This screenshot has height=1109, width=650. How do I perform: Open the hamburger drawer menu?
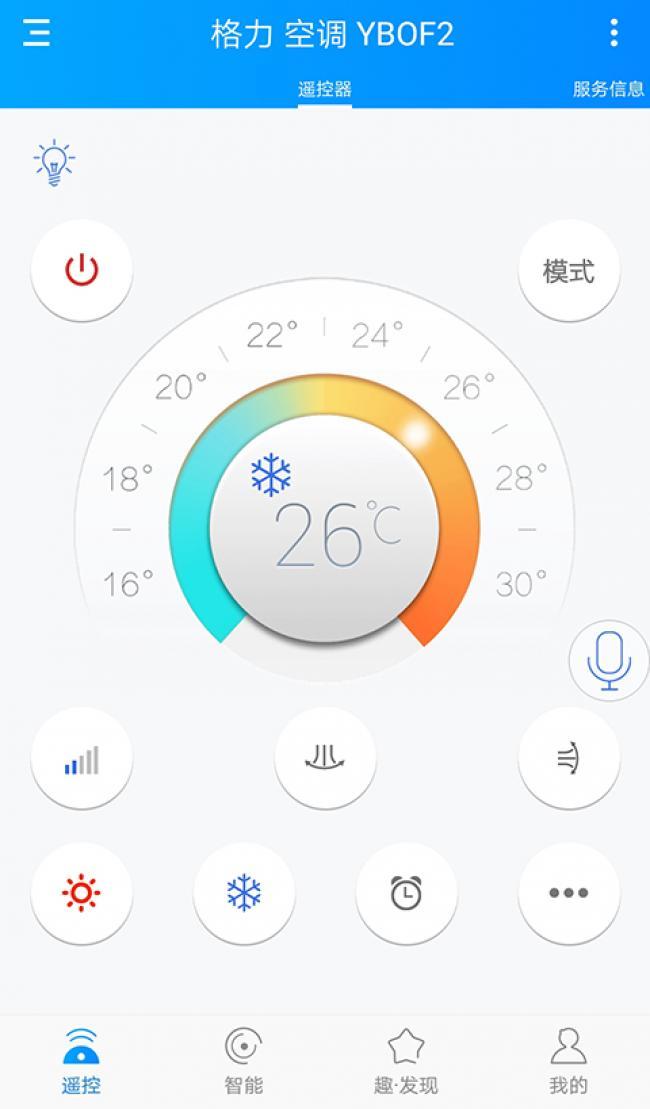click(37, 34)
